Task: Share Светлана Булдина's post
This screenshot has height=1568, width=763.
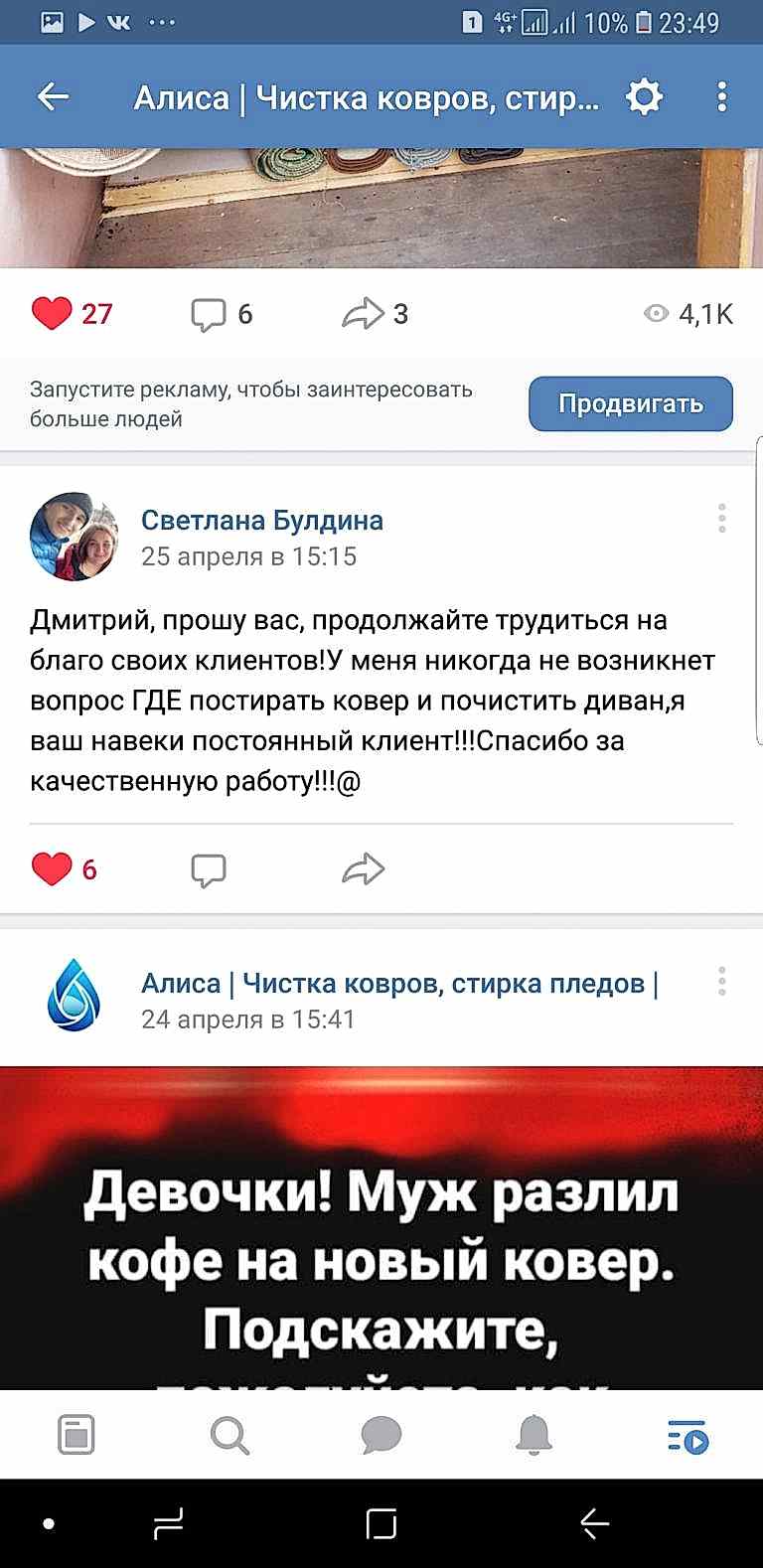Action: (363, 870)
